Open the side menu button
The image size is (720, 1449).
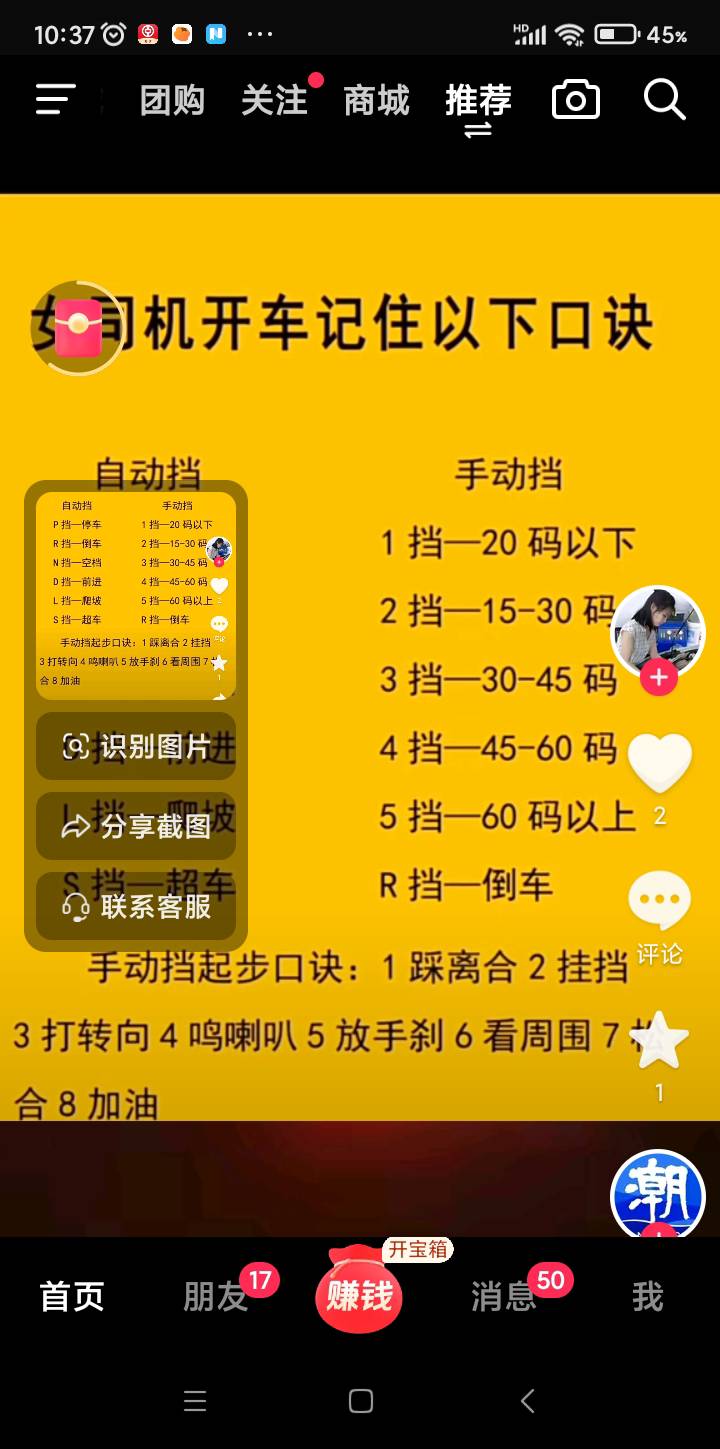56,99
